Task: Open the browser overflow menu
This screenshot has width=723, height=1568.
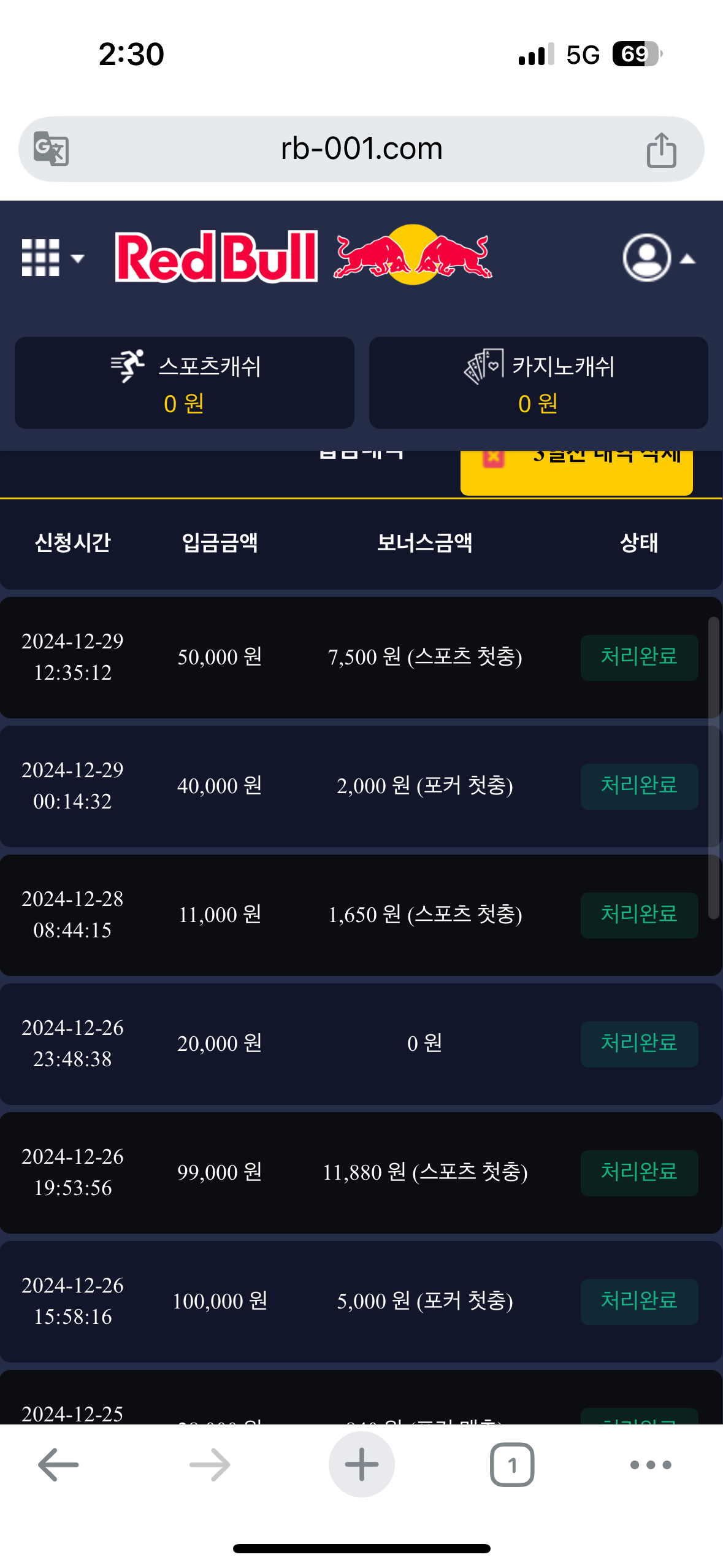Action: point(651,1465)
